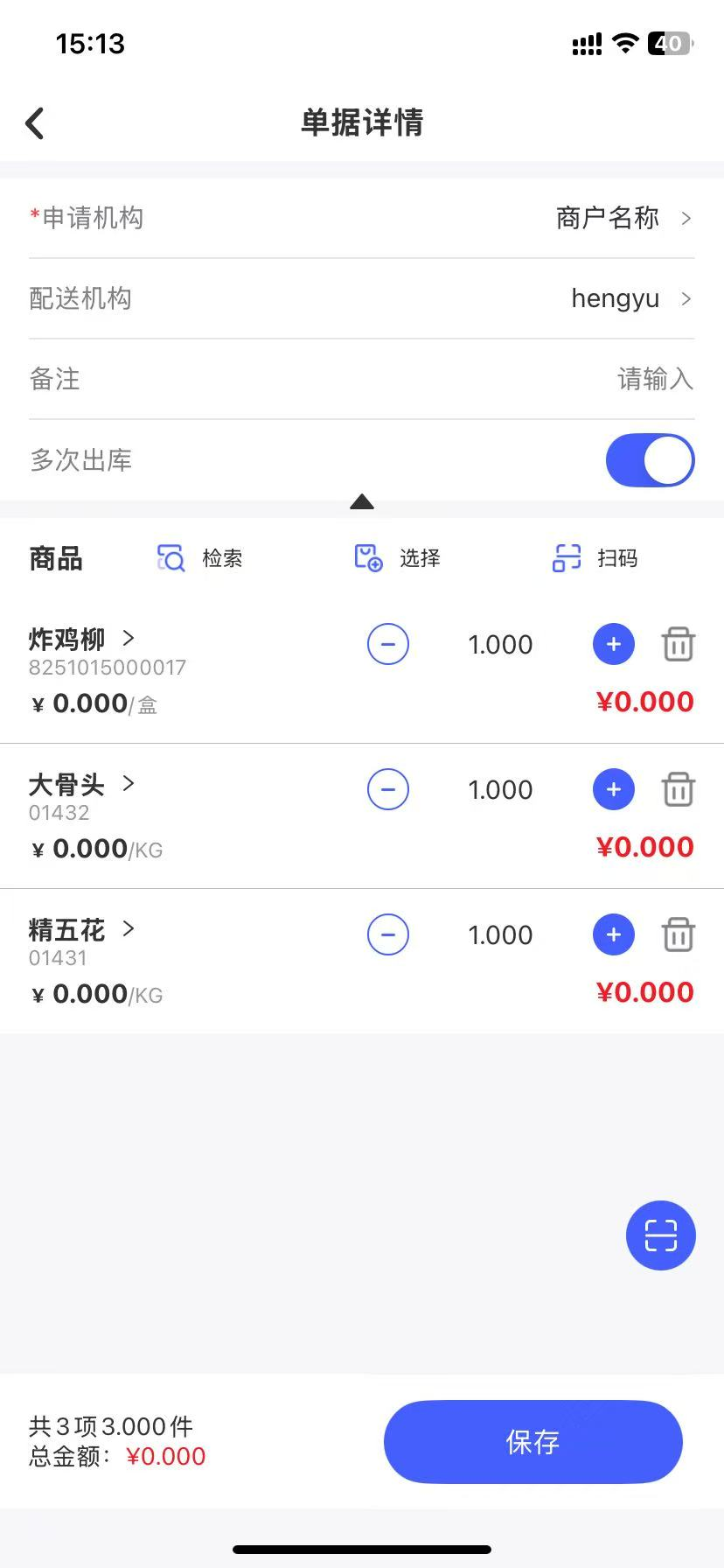724x1568 pixels.
Task: Toggle the 多次出库 switch
Action: pos(650,460)
